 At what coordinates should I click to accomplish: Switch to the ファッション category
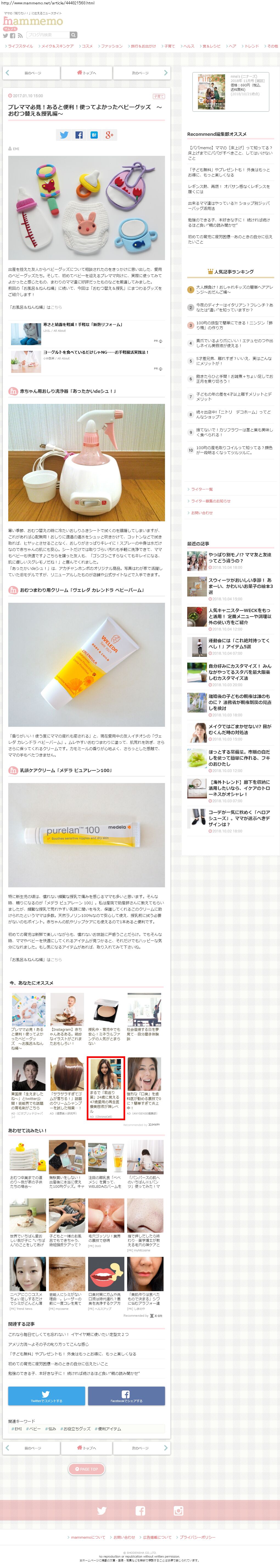111,46
